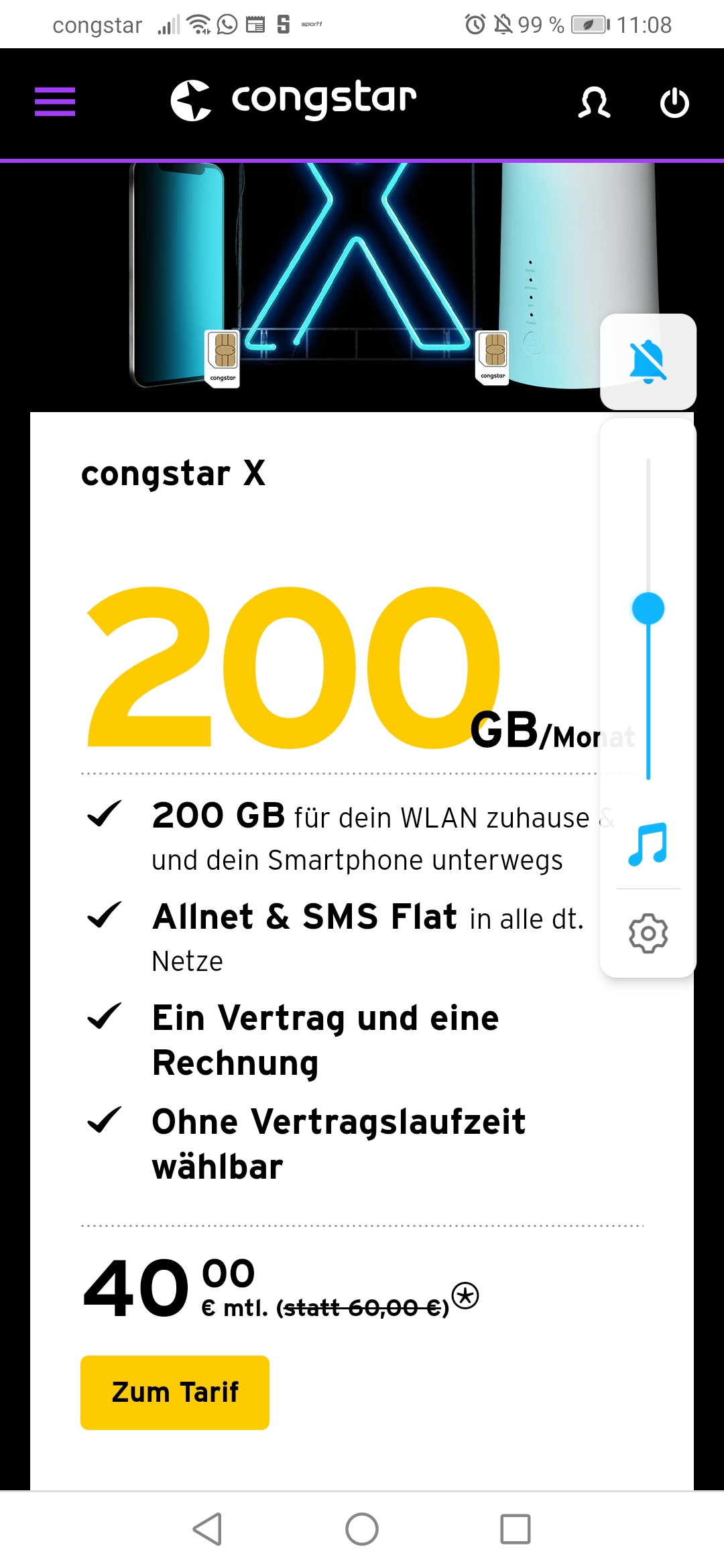
Task: Open recent apps overview
Action: click(516, 1529)
